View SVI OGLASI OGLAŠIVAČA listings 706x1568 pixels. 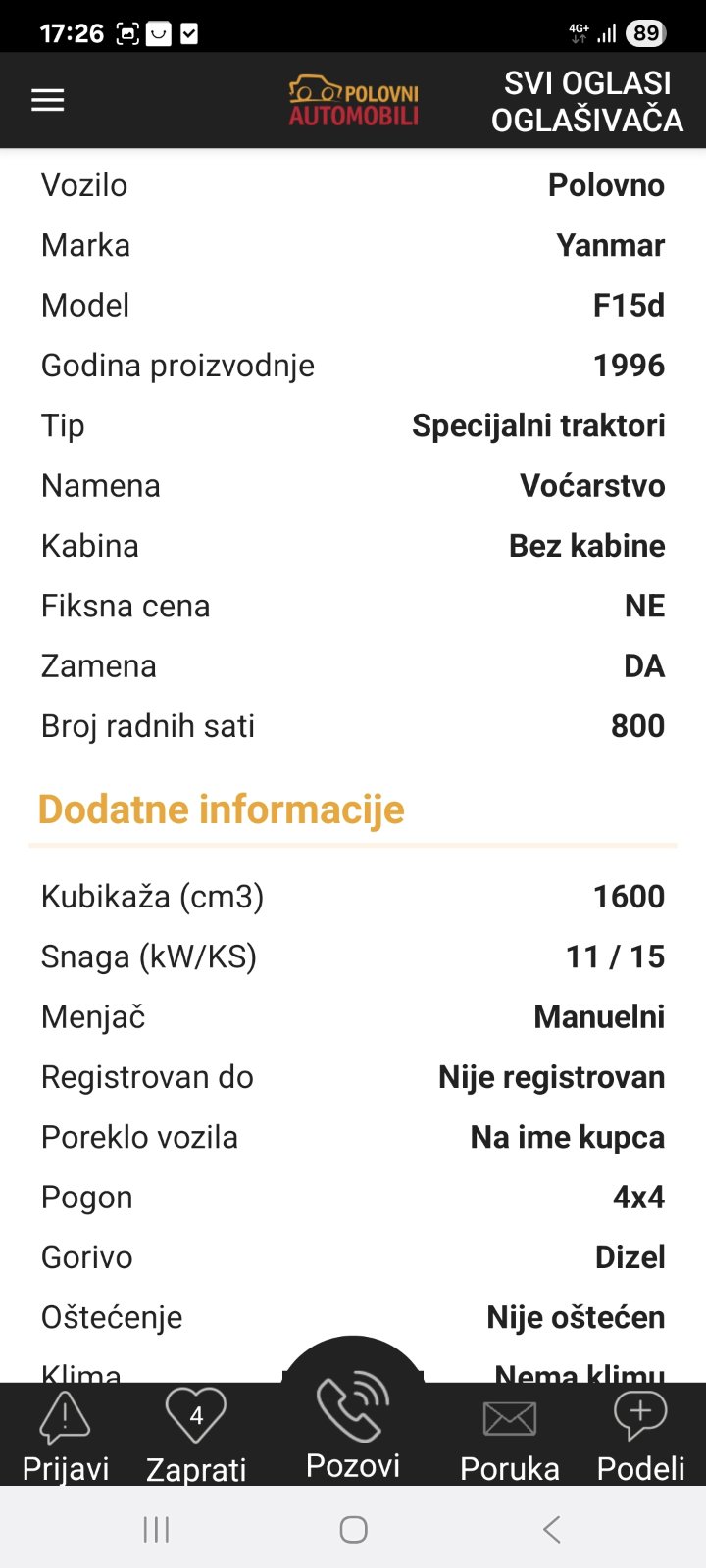tap(586, 101)
